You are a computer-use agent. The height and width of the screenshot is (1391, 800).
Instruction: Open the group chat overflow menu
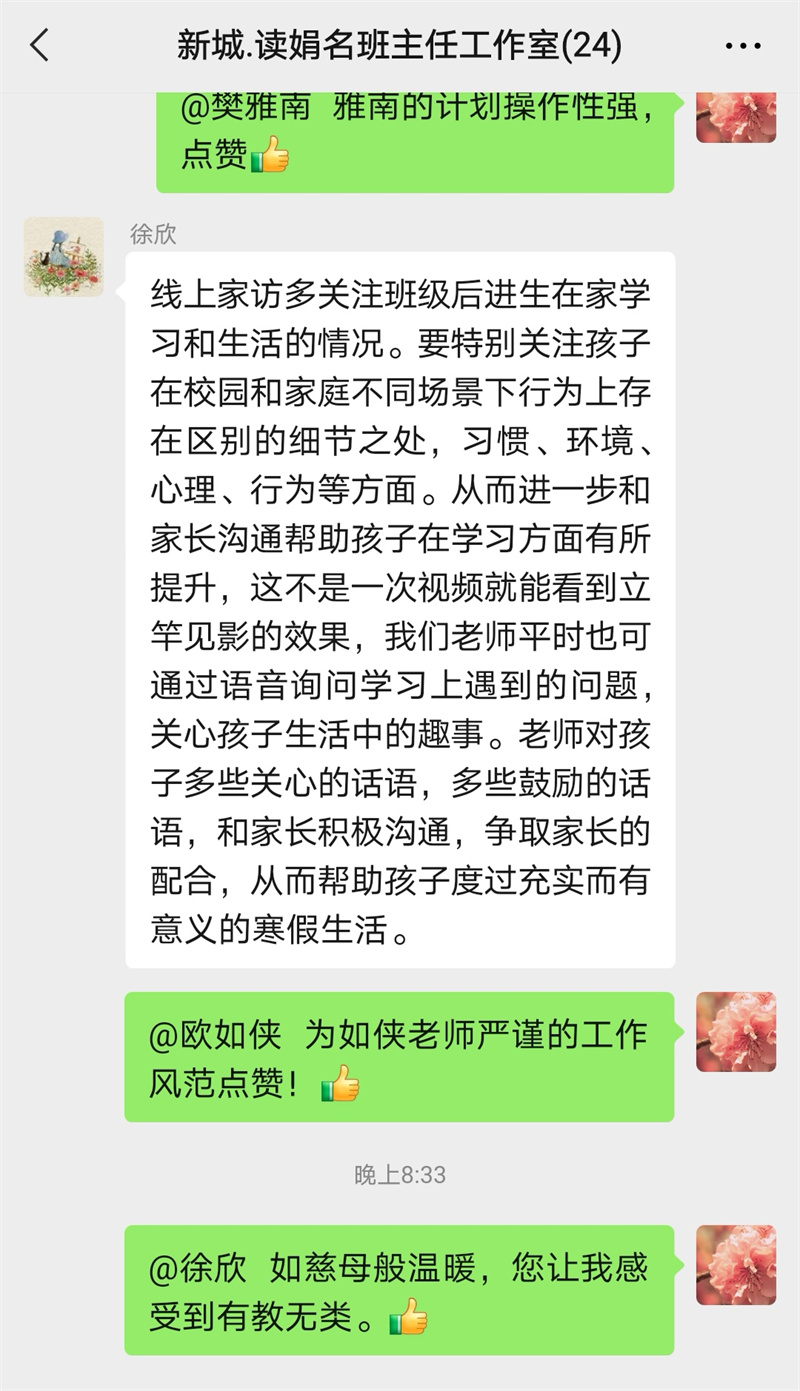pyautogui.click(x=742, y=46)
